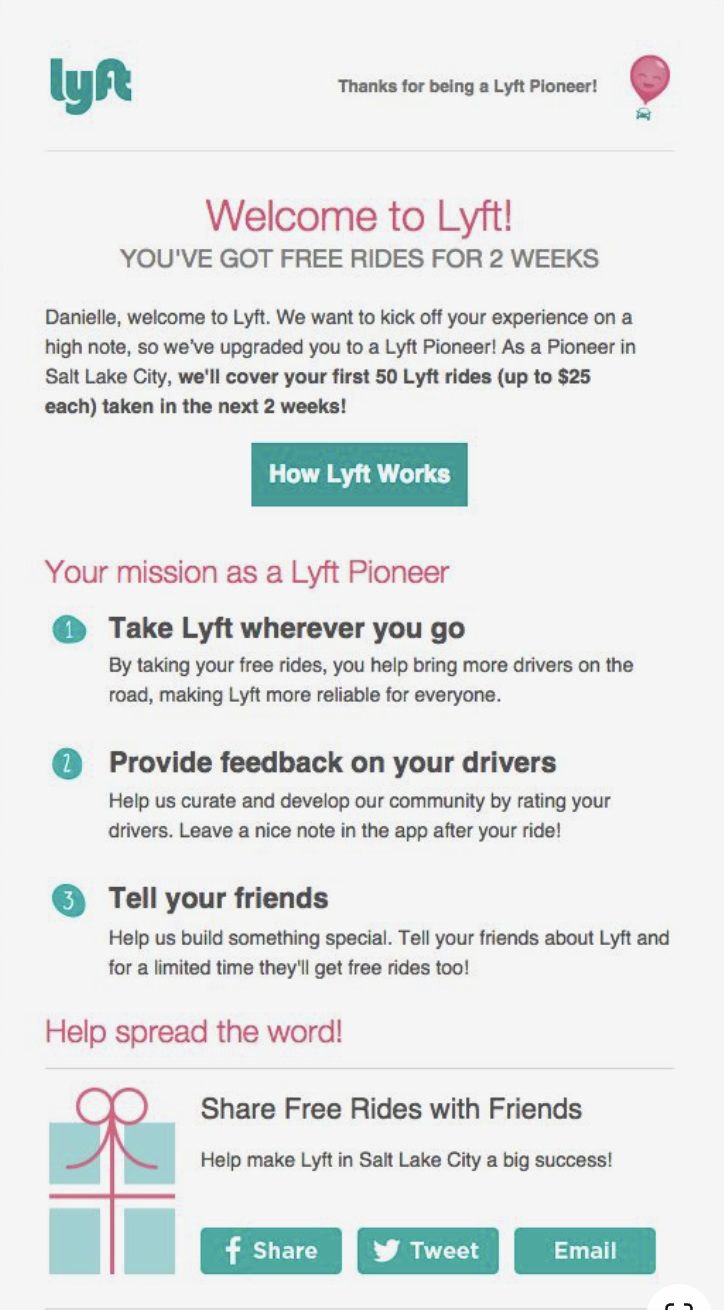
Task: Click the pink balloon Pioneer graphic
Action: 651,80
